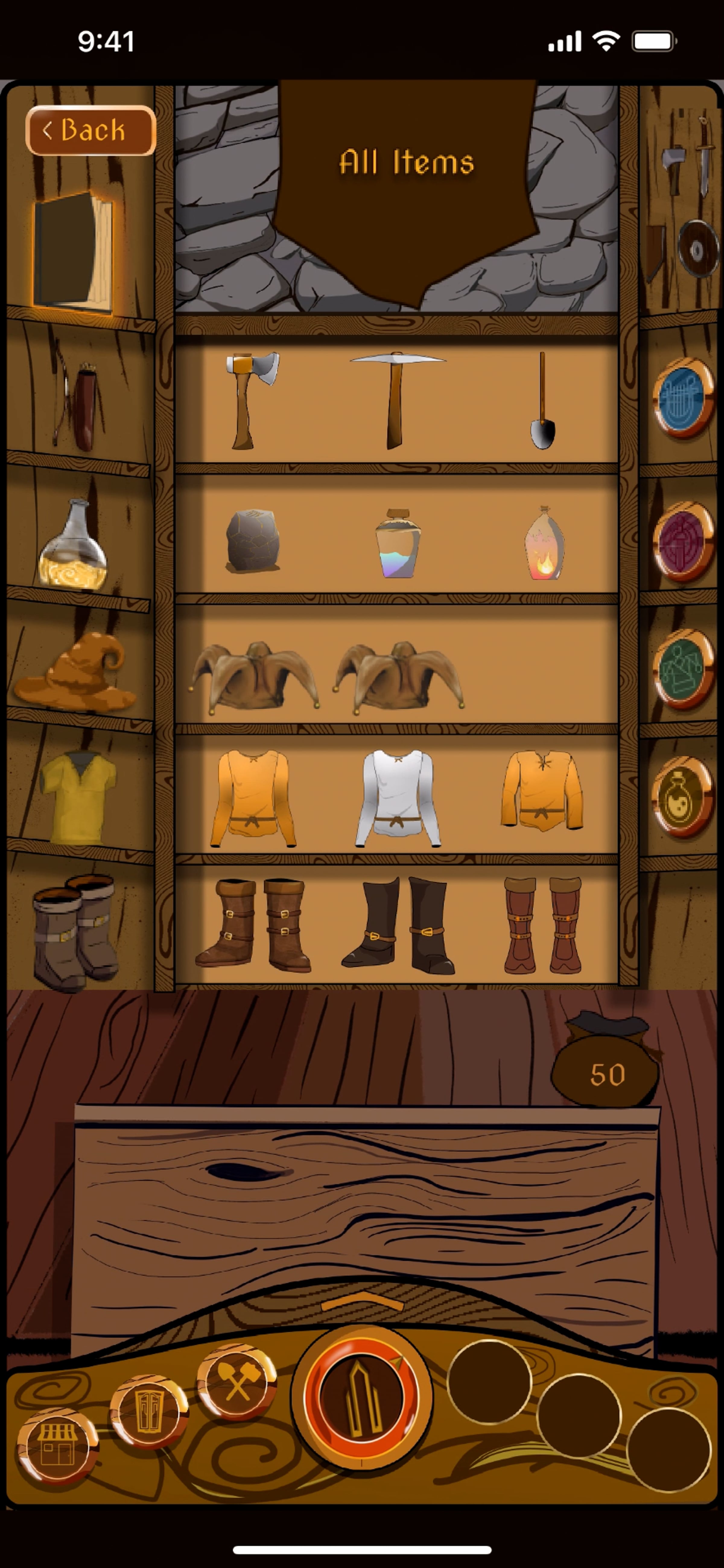This screenshot has width=724, height=1568.
Task: Tap the potion bottle badge
Action: 682,797
